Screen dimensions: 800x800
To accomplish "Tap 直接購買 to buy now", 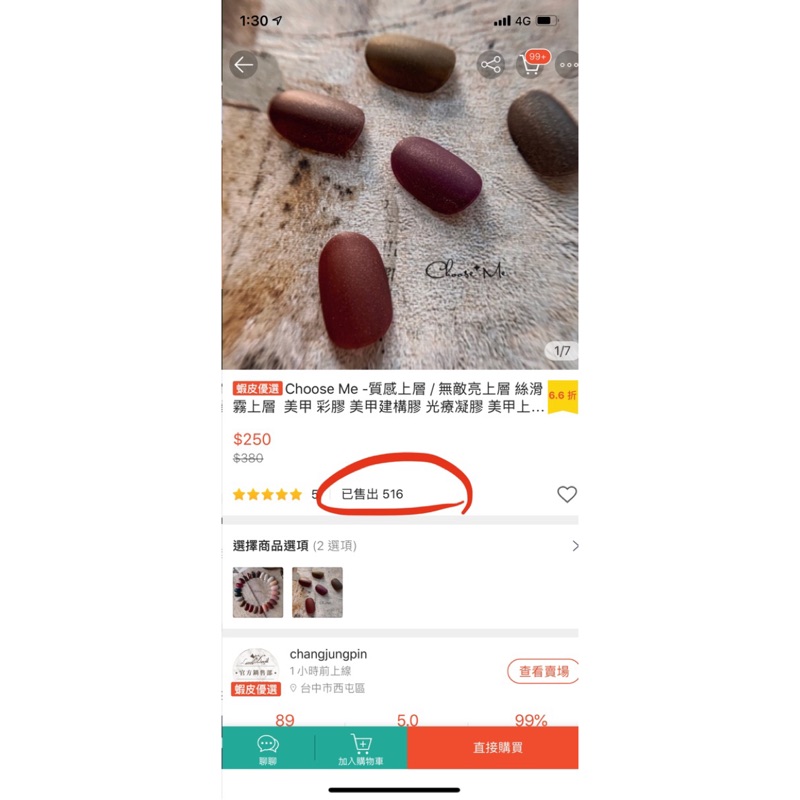I will 493,748.
